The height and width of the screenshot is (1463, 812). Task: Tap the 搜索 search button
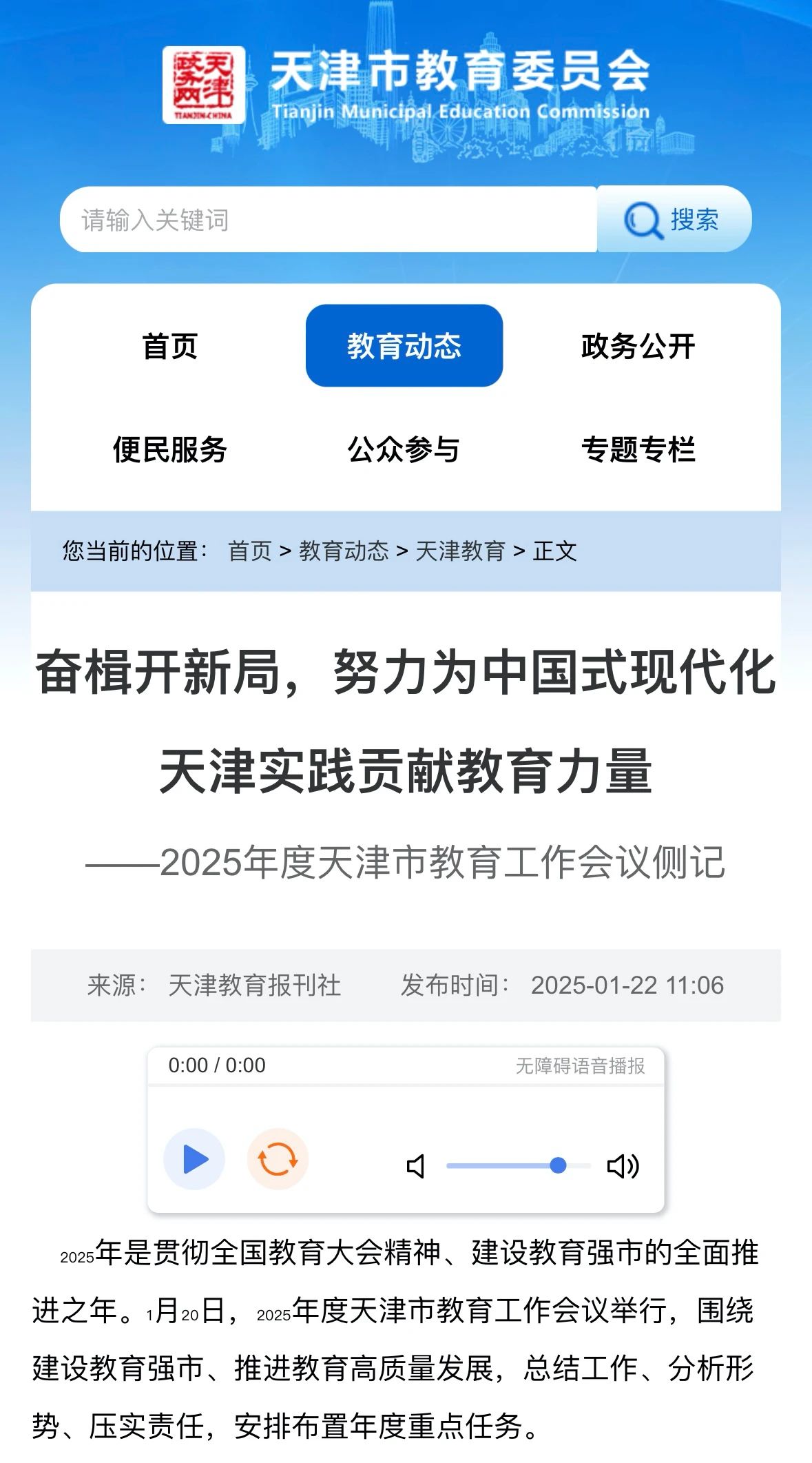(x=674, y=220)
